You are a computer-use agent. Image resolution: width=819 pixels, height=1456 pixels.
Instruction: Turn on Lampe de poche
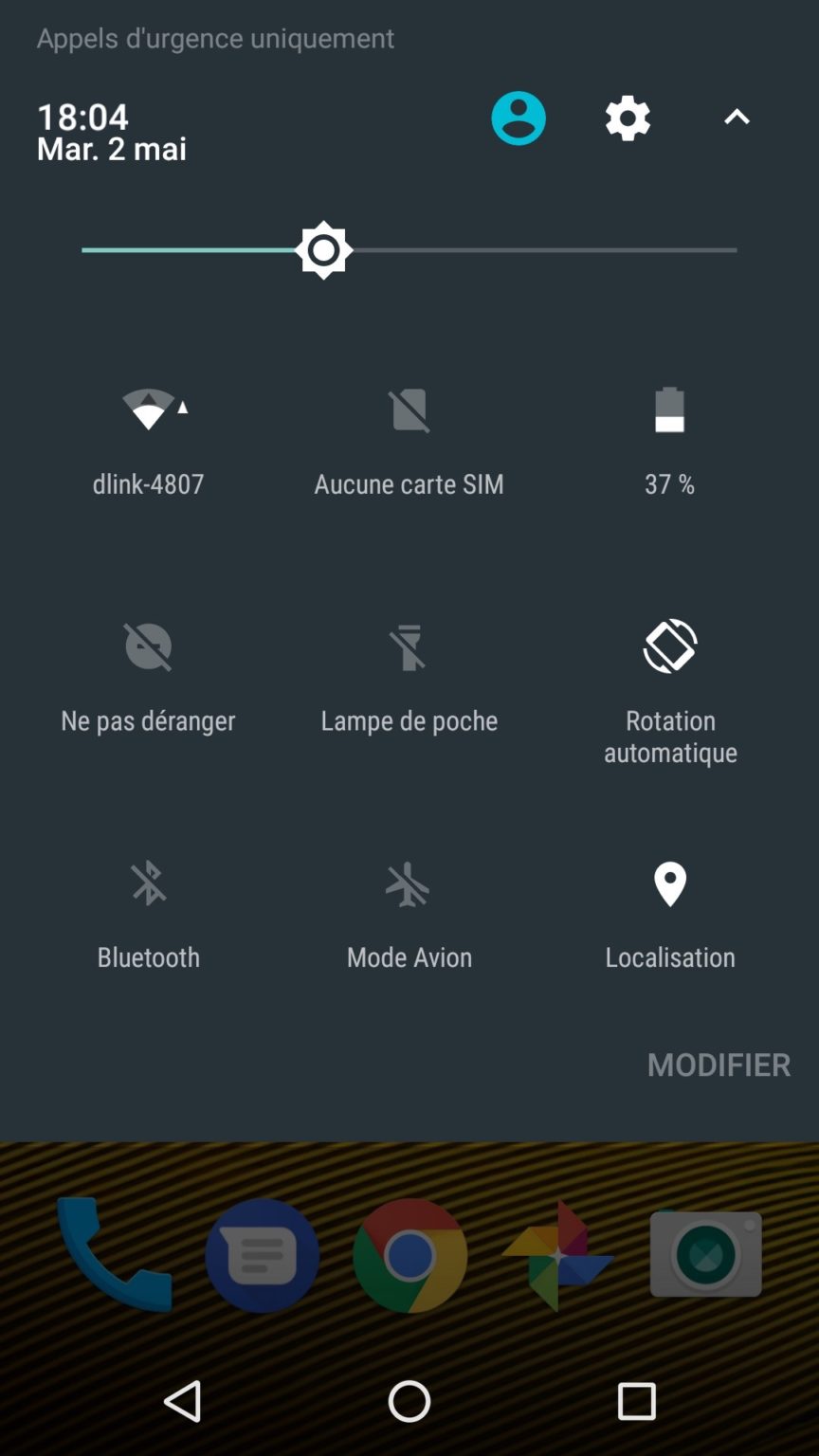pyautogui.click(x=409, y=646)
